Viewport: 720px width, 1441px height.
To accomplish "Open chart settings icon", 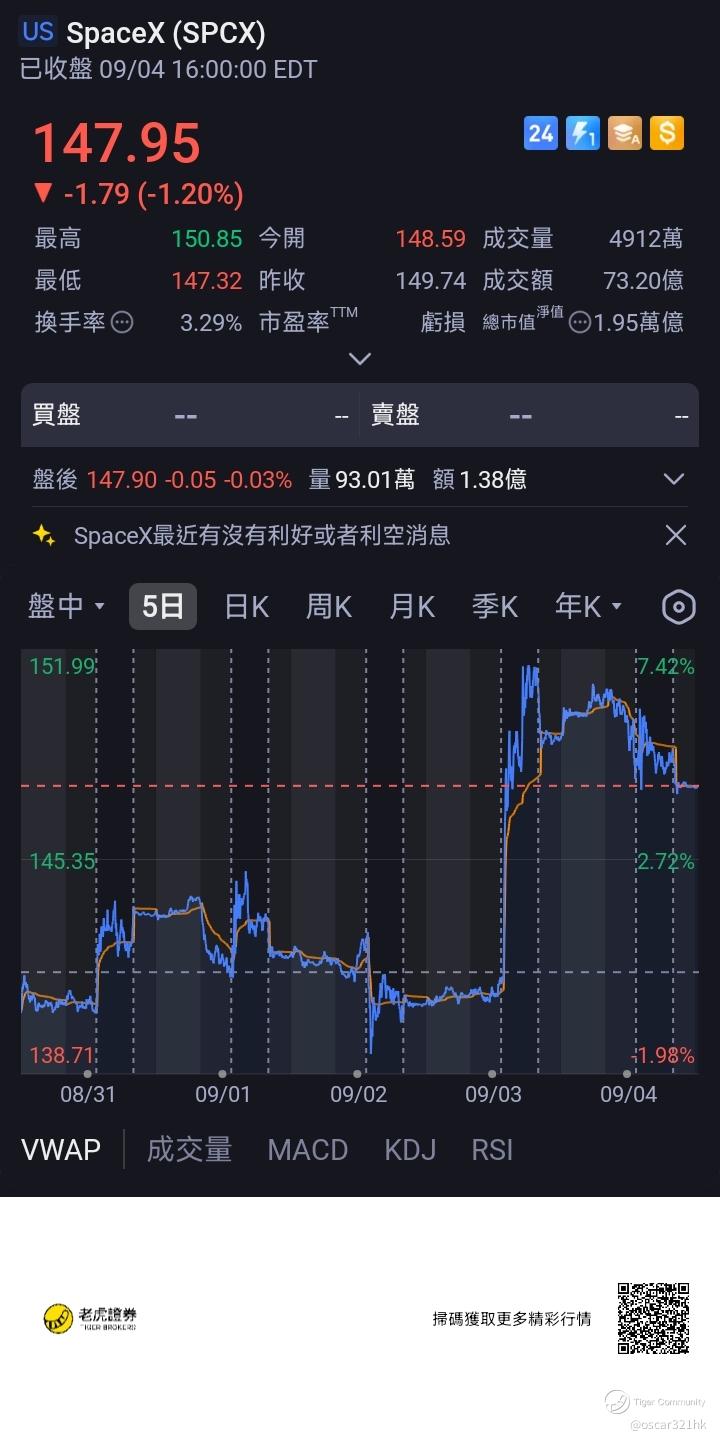I will [678, 607].
